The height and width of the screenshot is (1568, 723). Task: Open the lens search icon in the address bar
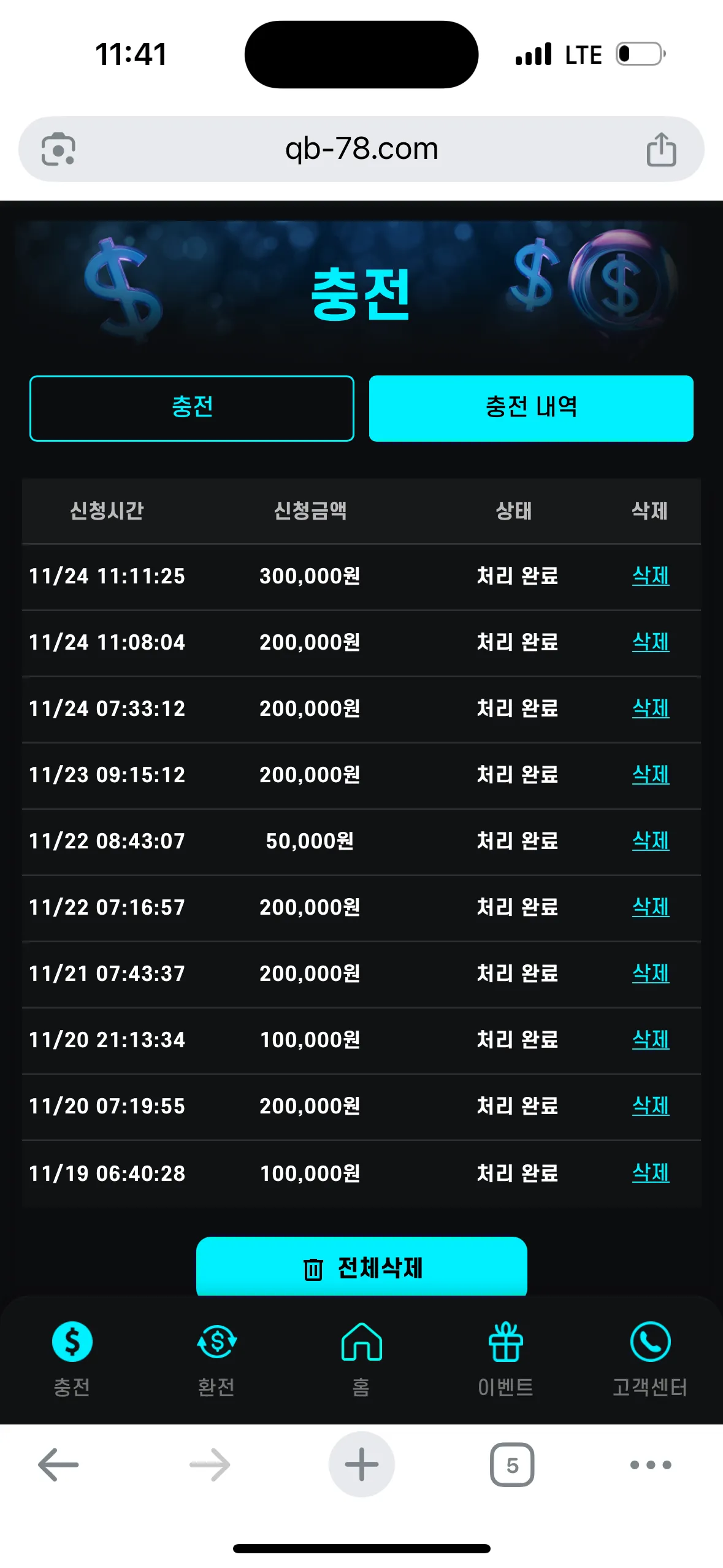click(58, 149)
